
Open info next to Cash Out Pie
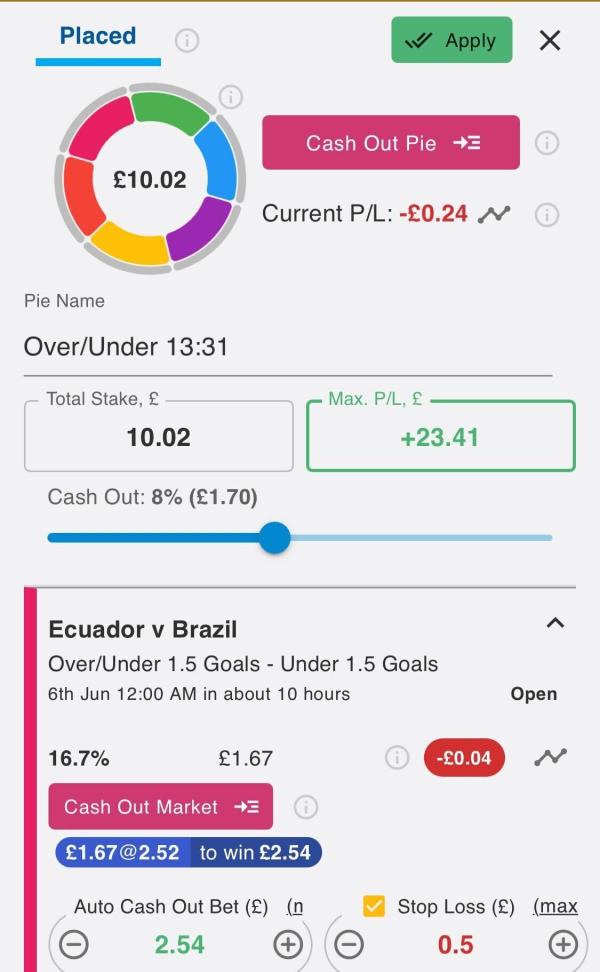click(546, 143)
